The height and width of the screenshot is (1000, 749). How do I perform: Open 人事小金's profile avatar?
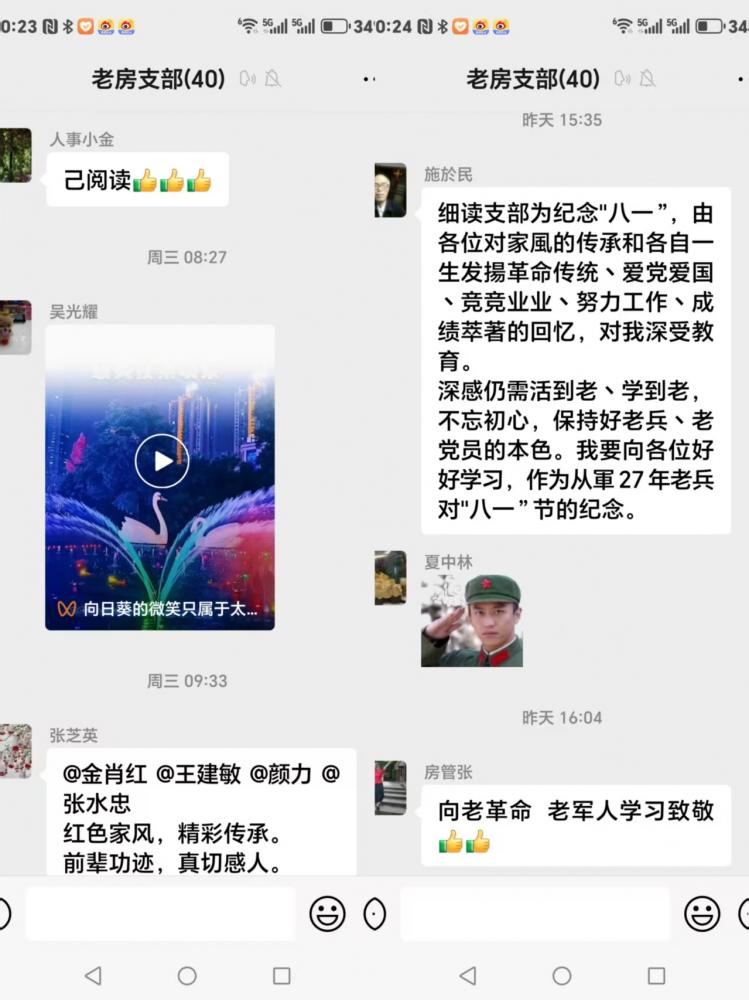16,155
